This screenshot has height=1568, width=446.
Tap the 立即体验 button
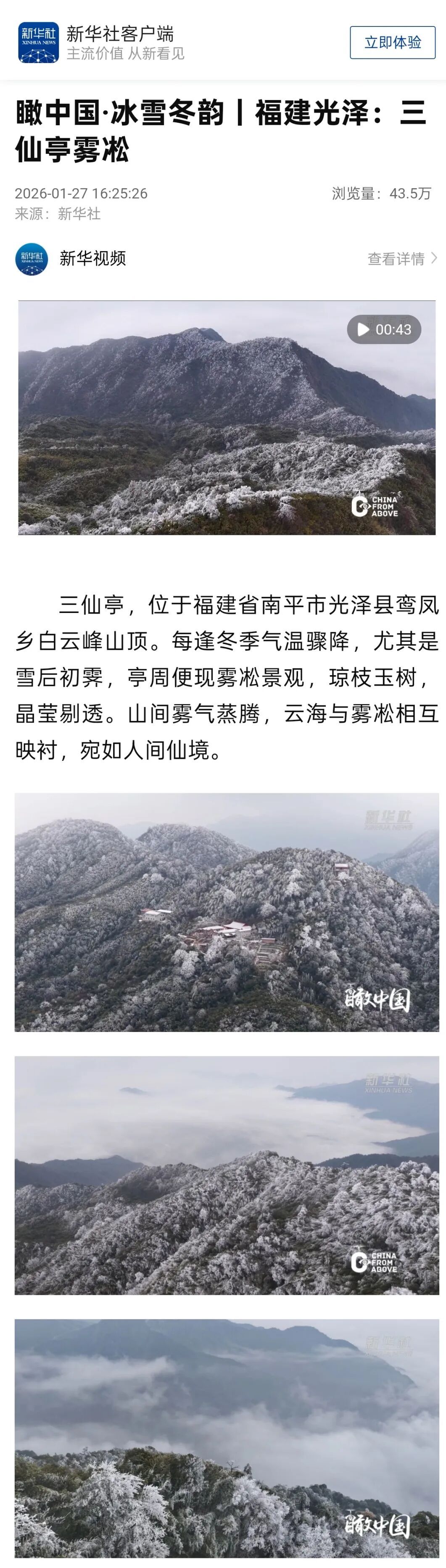pos(392,42)
